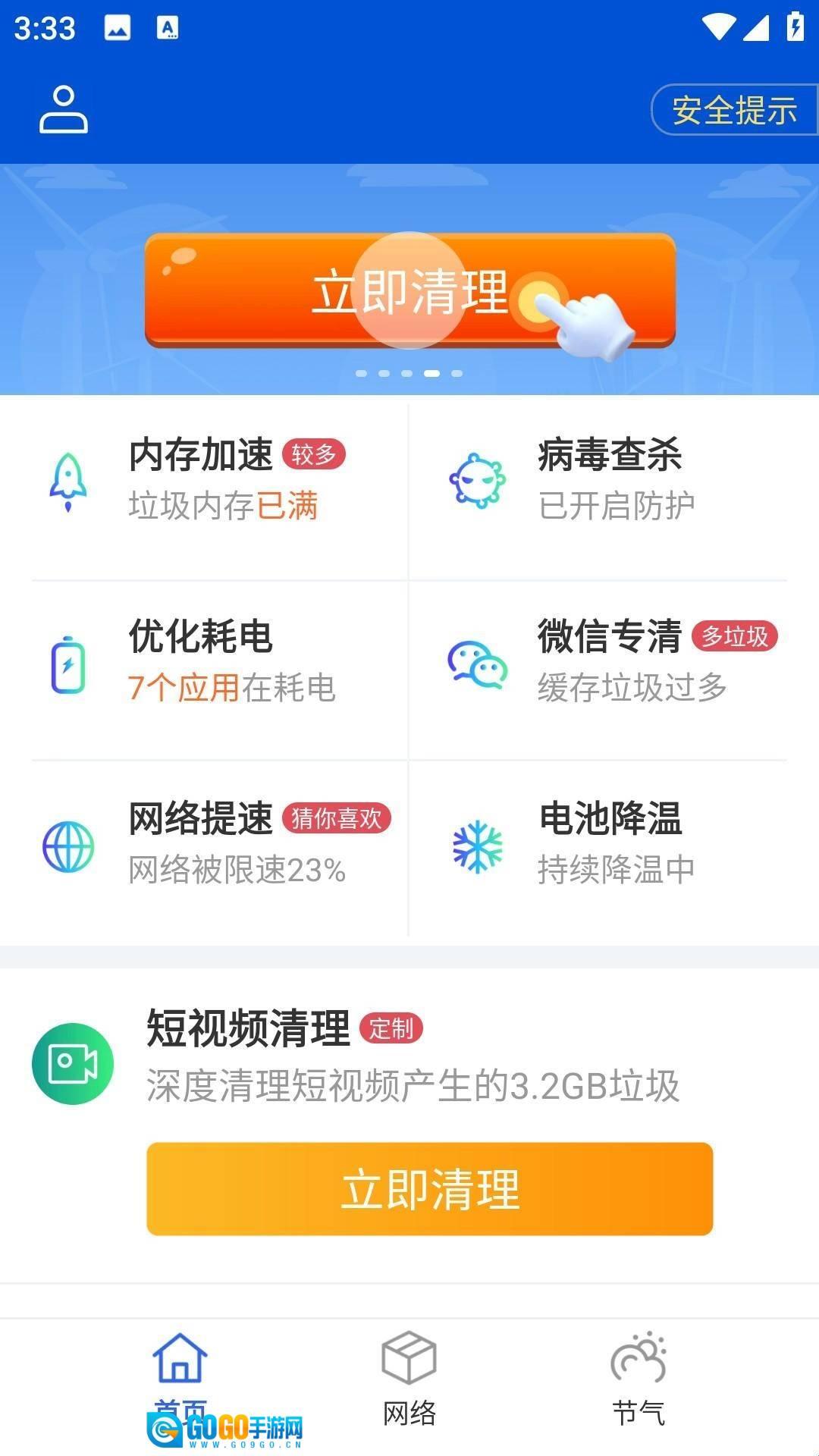Open the 安全提示 button
The width and height of the screenshot is (819, 1456).
[x=733, y=110]
